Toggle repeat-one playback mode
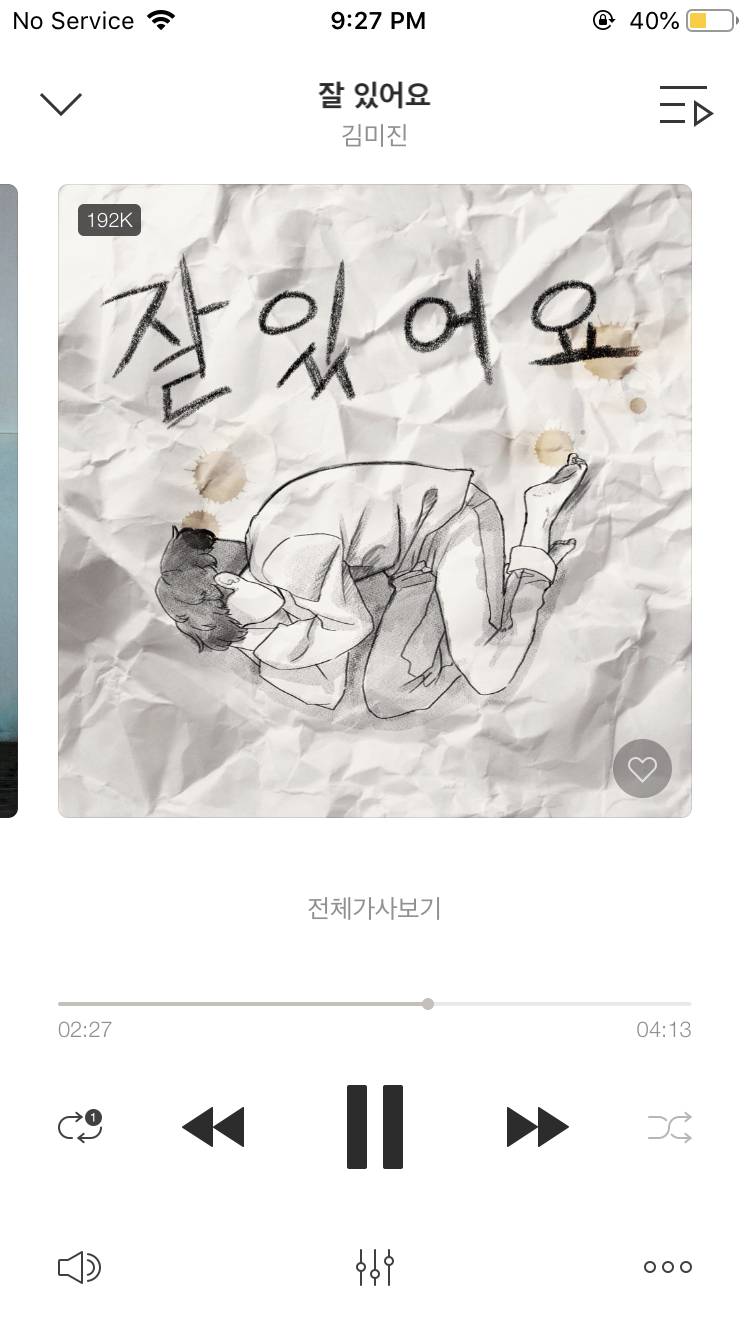The height and width of the screenshot is (1334, 750). (79, 1127)
